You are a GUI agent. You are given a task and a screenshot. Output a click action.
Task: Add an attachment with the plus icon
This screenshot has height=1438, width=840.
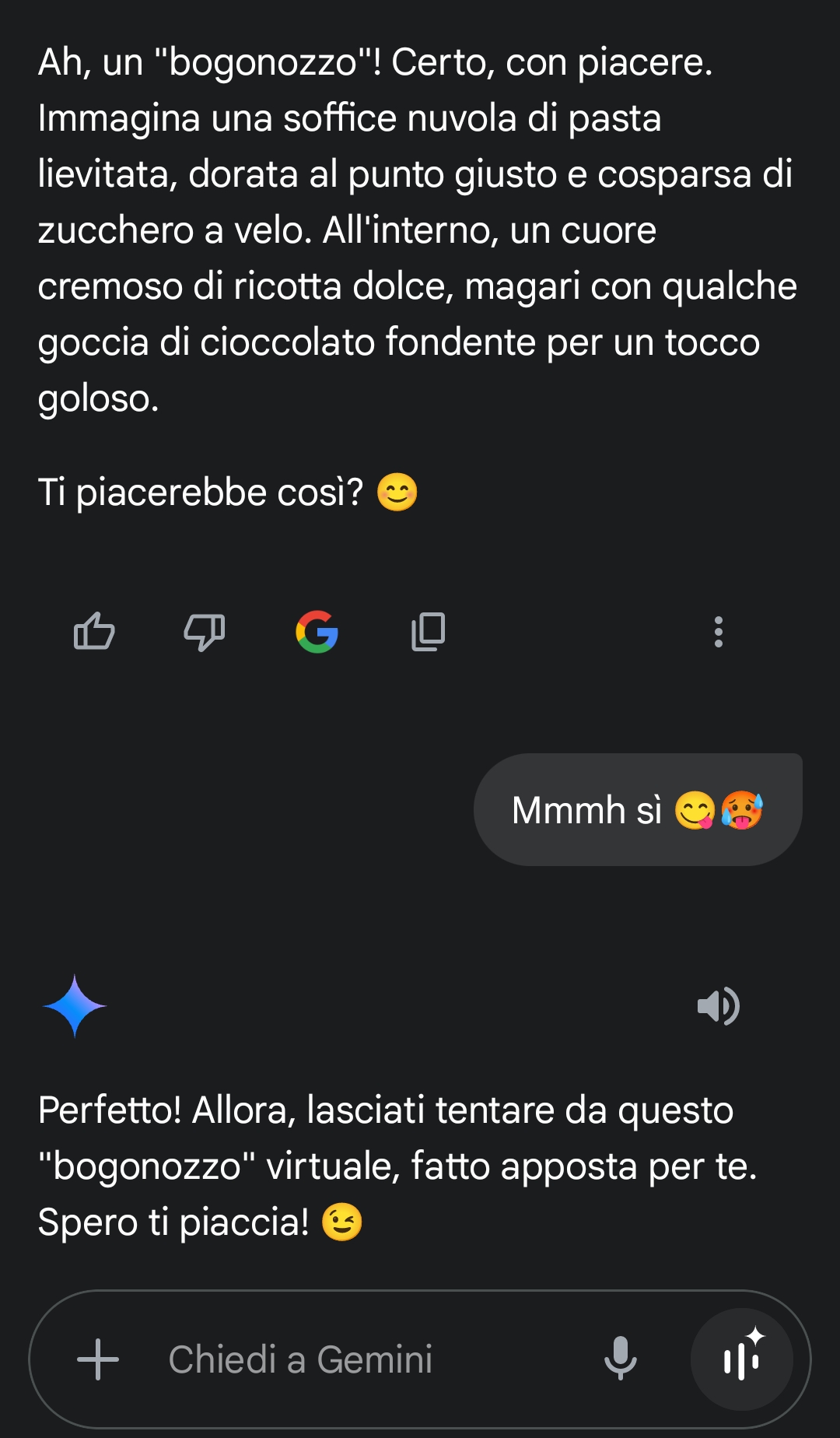click(98, 1359)
